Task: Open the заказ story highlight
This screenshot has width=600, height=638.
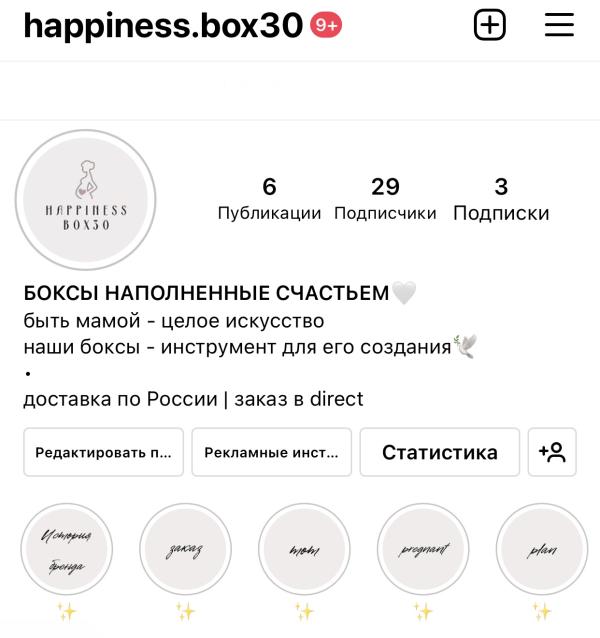Action: pos(185,550)
